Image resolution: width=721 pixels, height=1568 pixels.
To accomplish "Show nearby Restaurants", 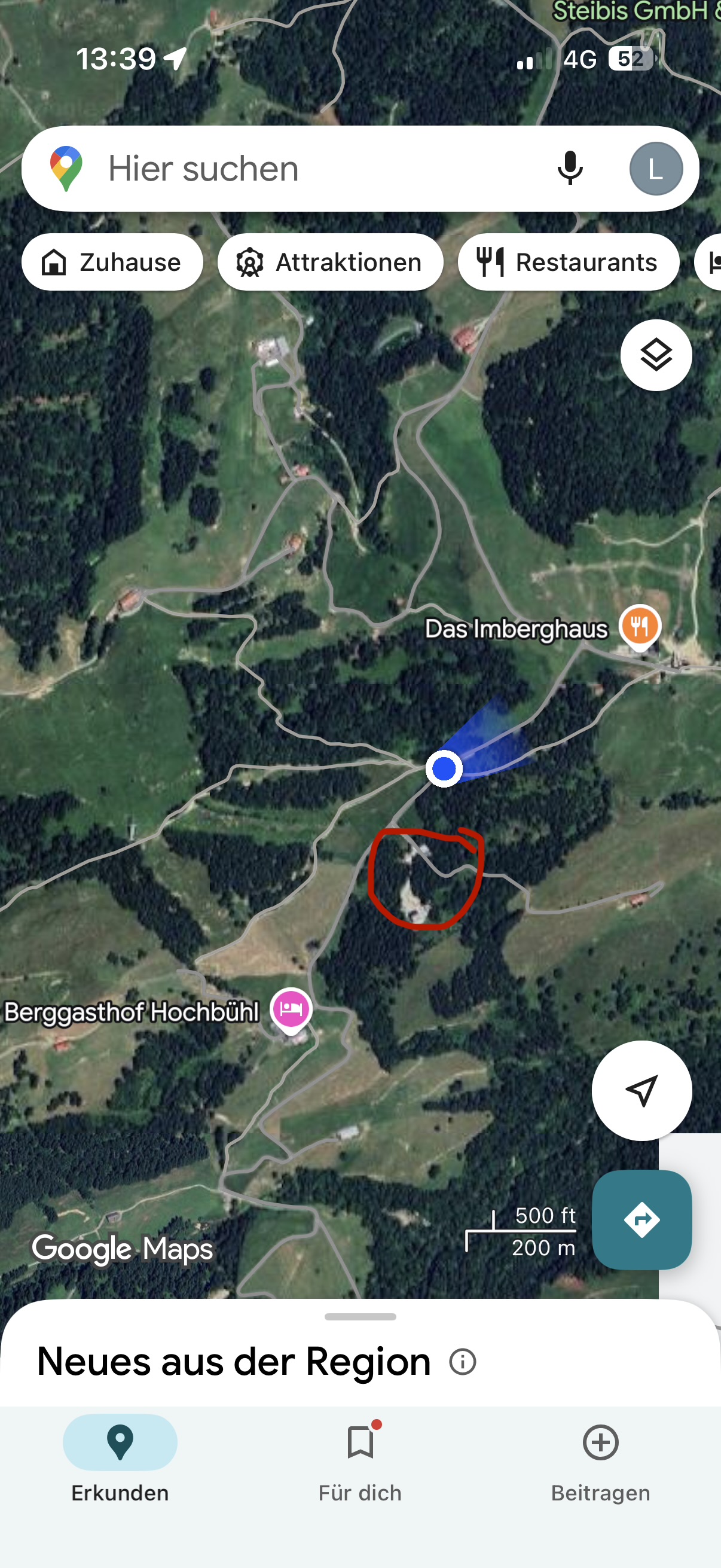I will point(569,263).
